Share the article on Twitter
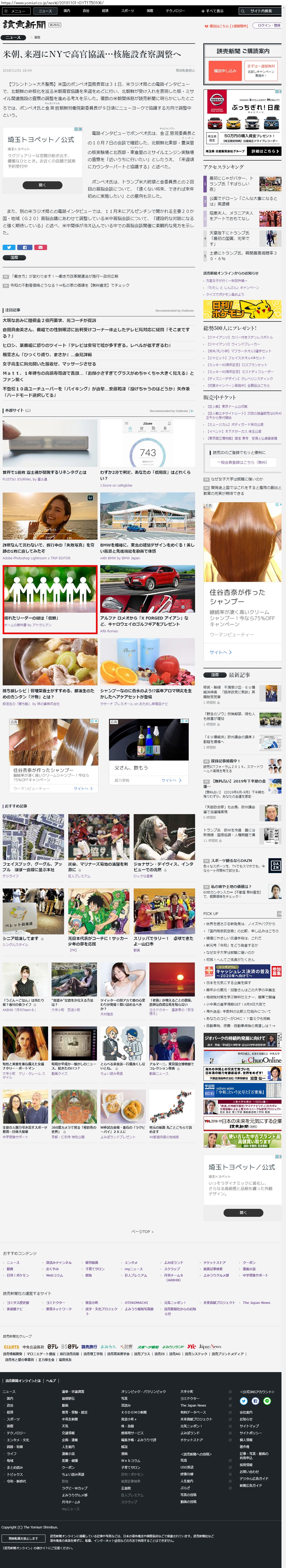Screen dimensions: 286x1568 (9, 247)
